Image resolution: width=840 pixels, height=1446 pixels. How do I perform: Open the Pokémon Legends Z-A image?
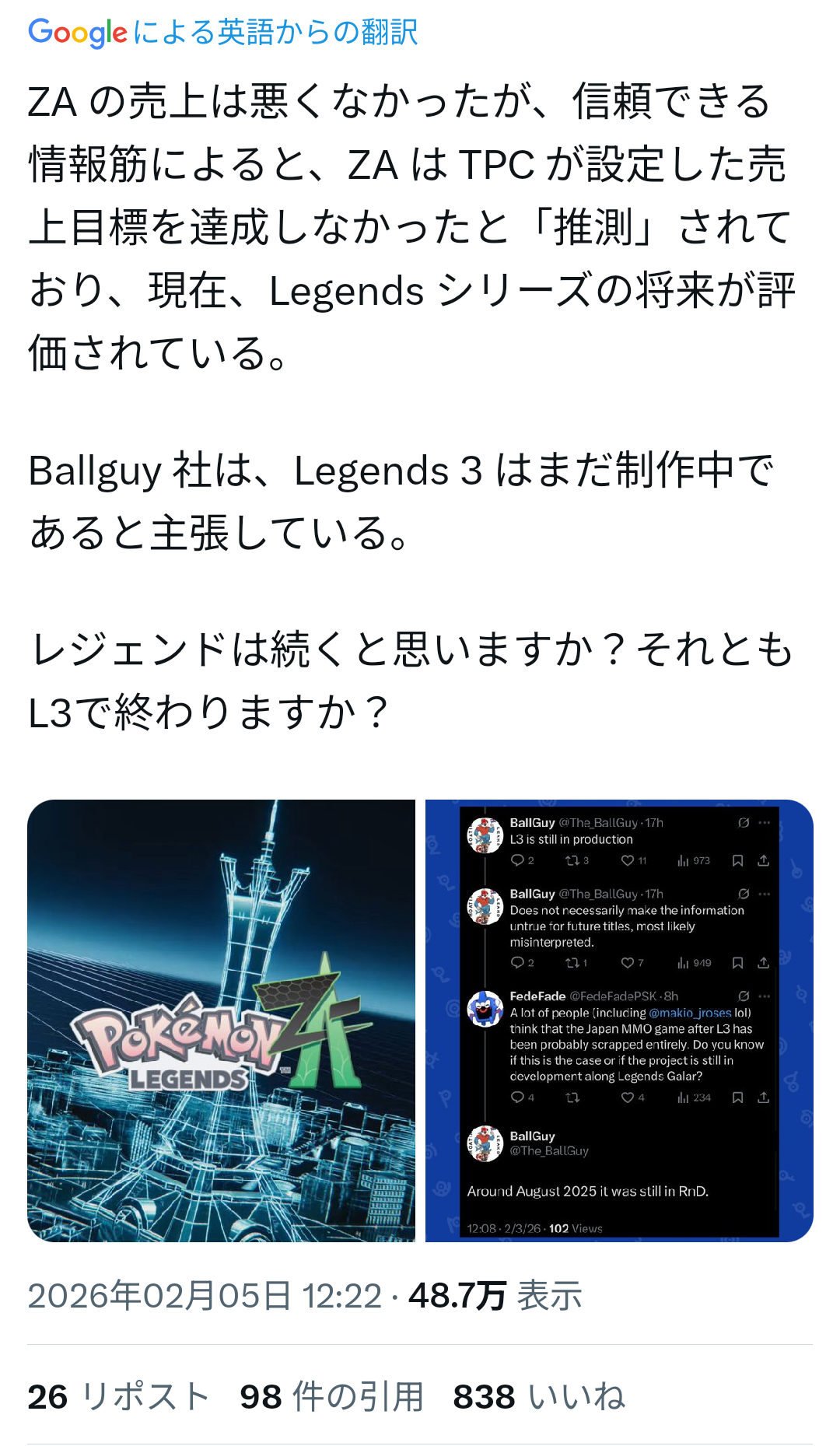pyautogui.click(x=222, y=1021)
